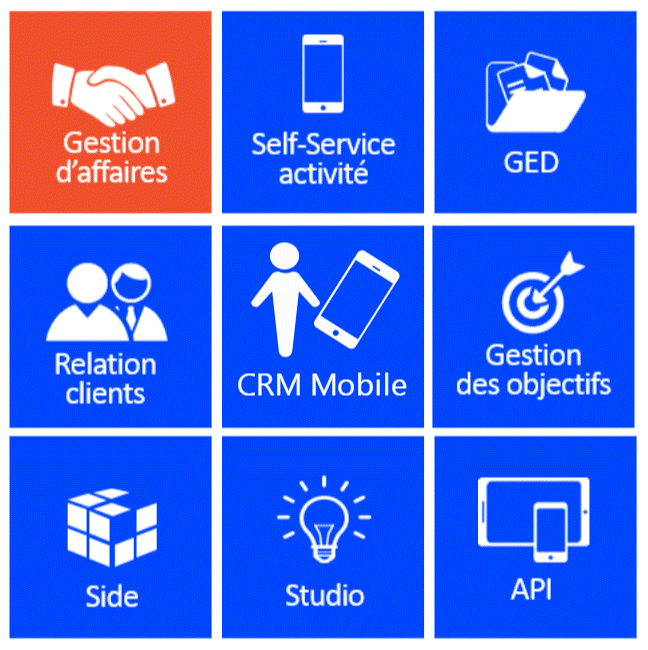The image size is (648, 650).
Task: Select the Self-Service activité tile
Action: 322,112
